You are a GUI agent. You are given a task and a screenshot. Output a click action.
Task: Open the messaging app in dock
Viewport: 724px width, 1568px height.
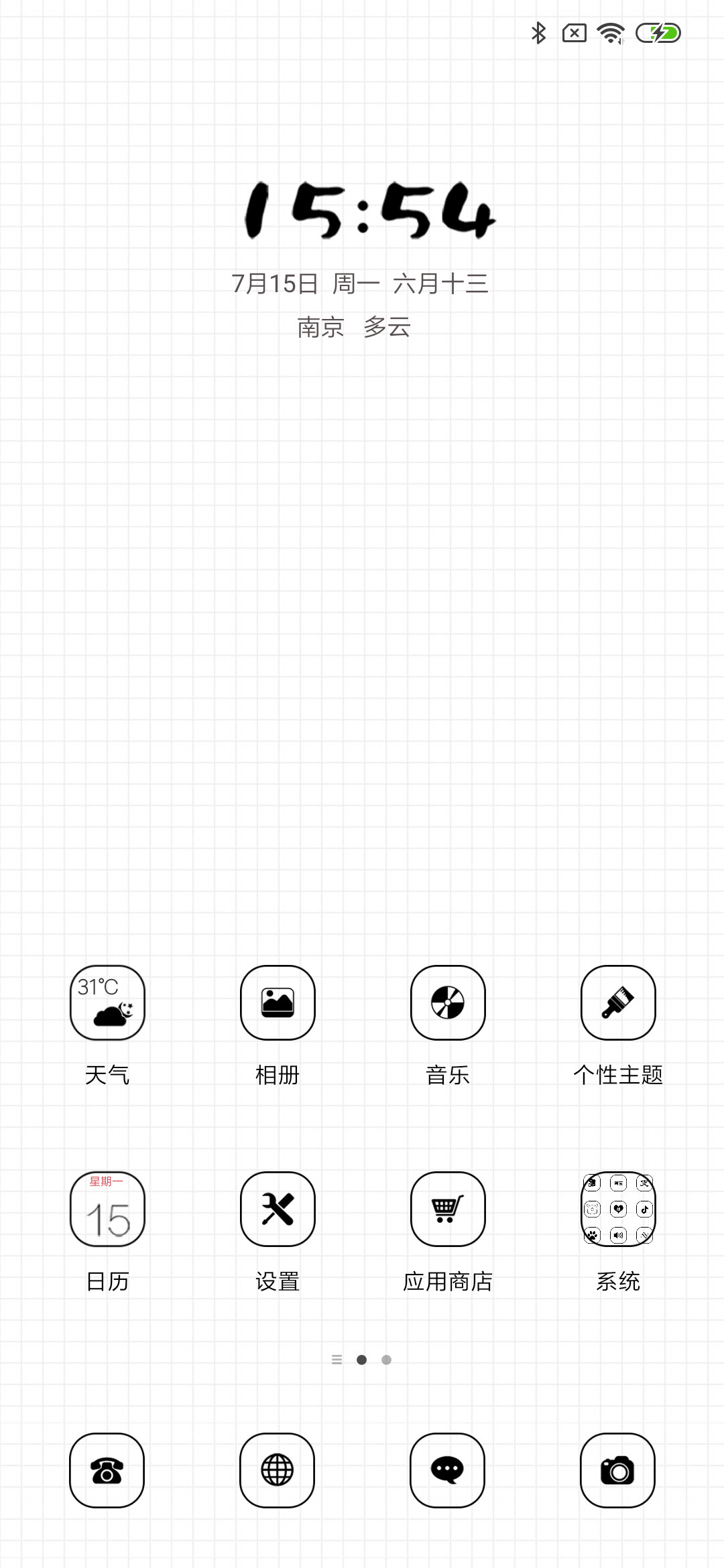(x=448, y=1470)
